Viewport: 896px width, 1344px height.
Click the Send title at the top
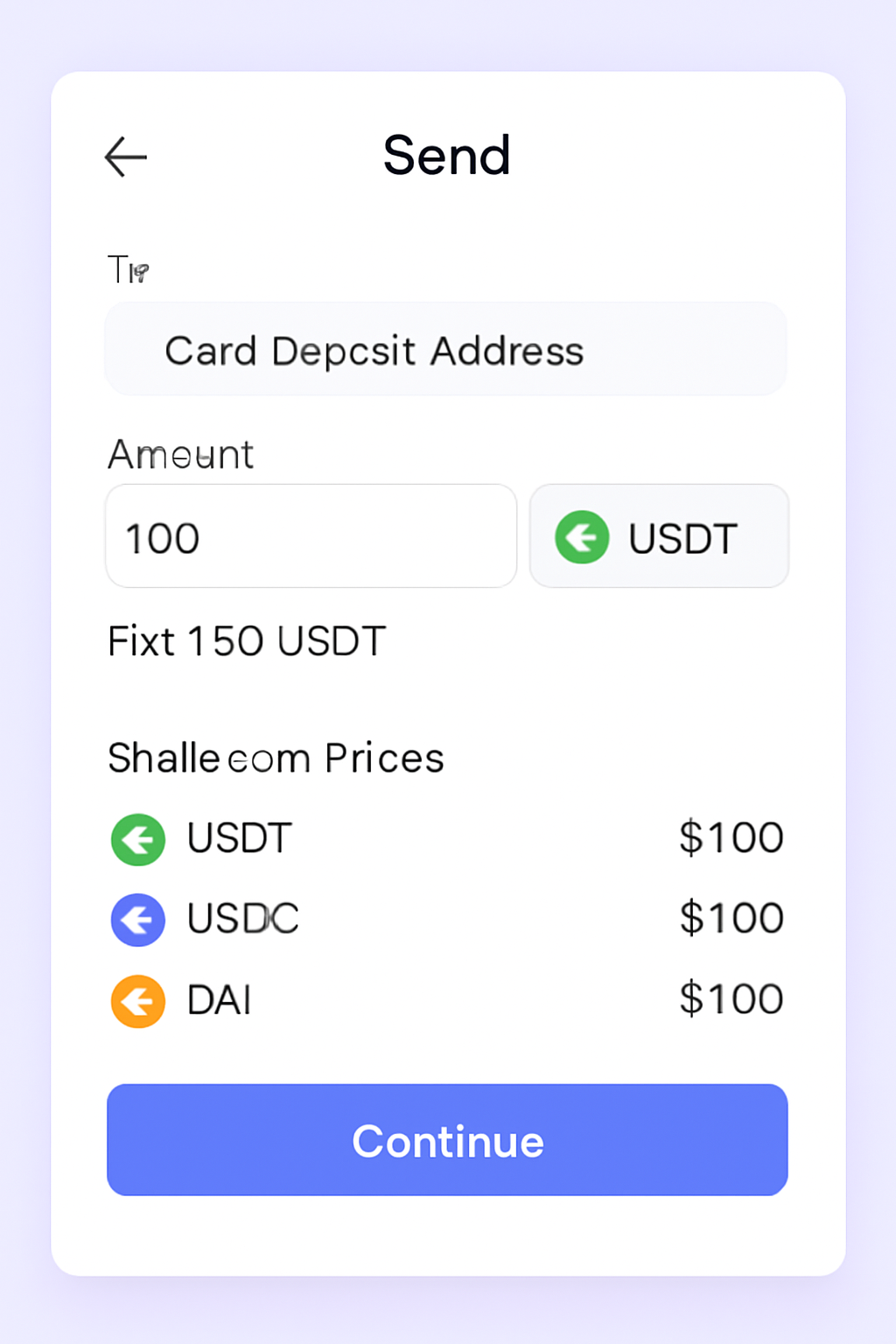(447, 156)
